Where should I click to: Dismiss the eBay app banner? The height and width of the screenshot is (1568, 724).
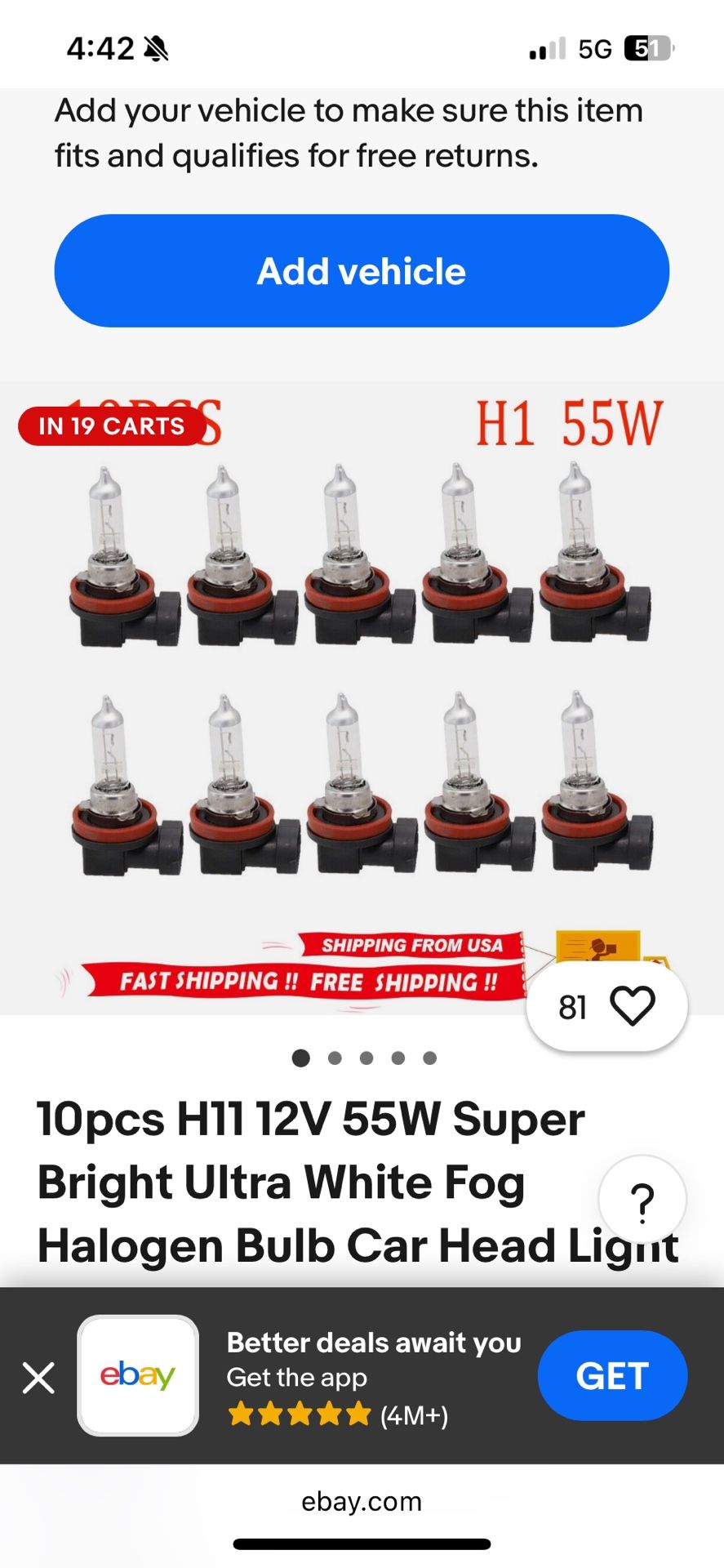click(x=38, y=1378)
